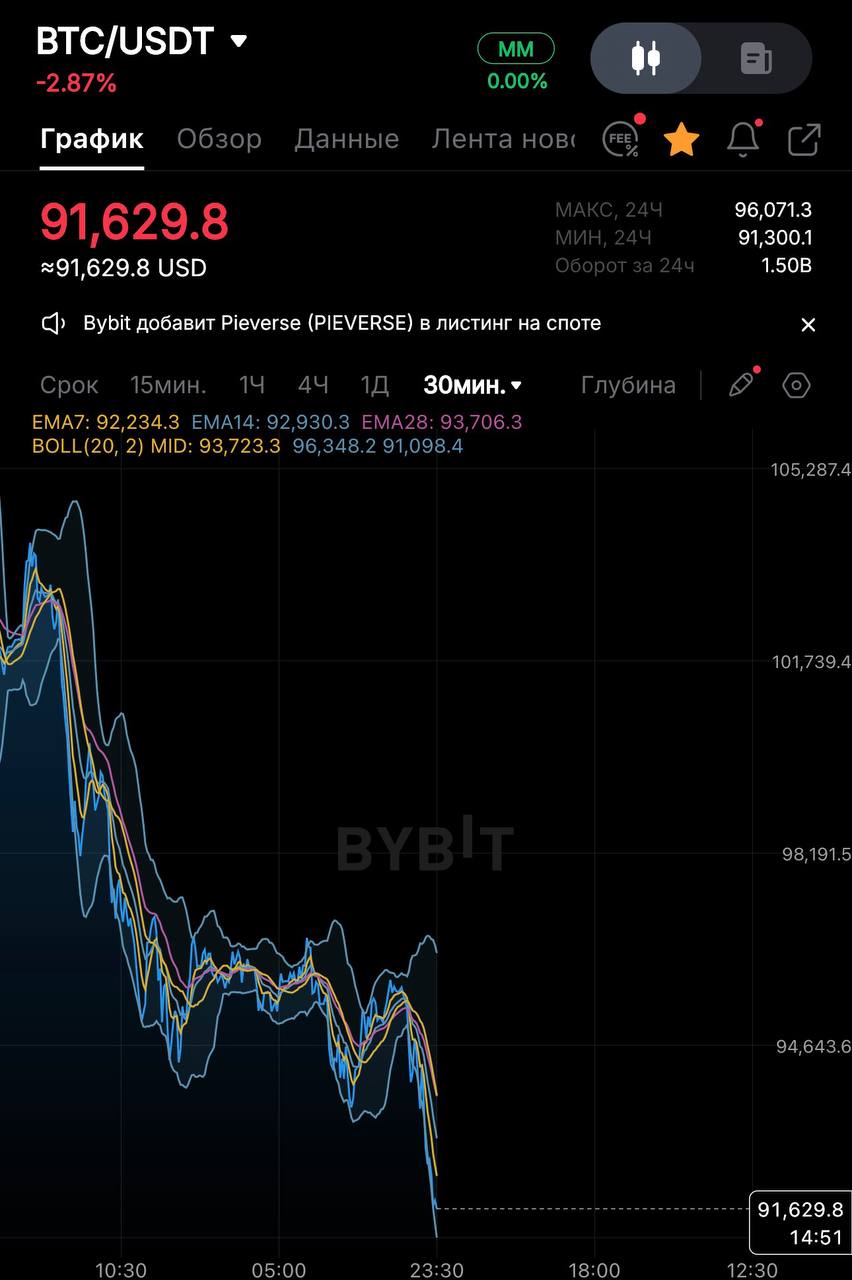Show the Глубина depth chart
This screenshot has height=1280, width=852.
(628, 385)
